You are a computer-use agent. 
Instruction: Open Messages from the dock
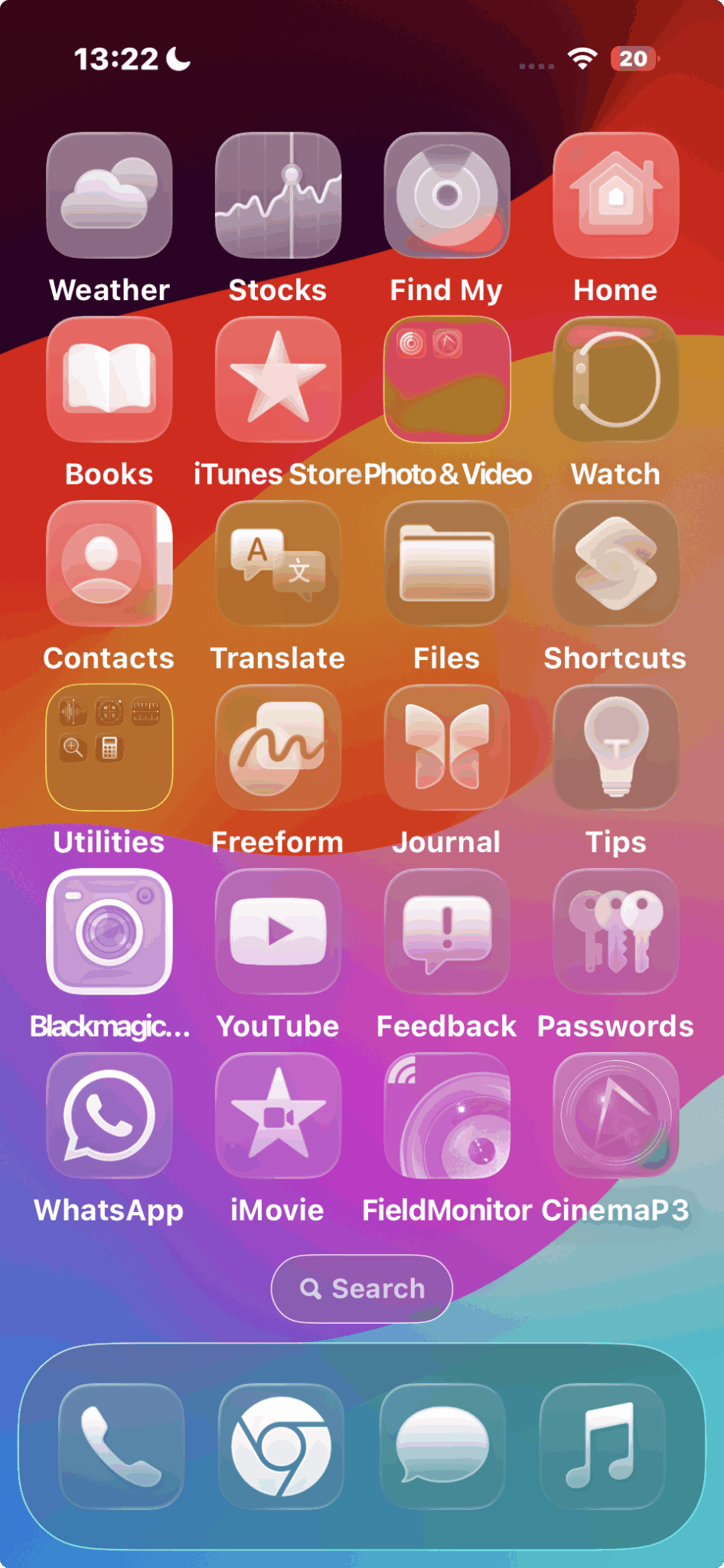(442, 1447)
